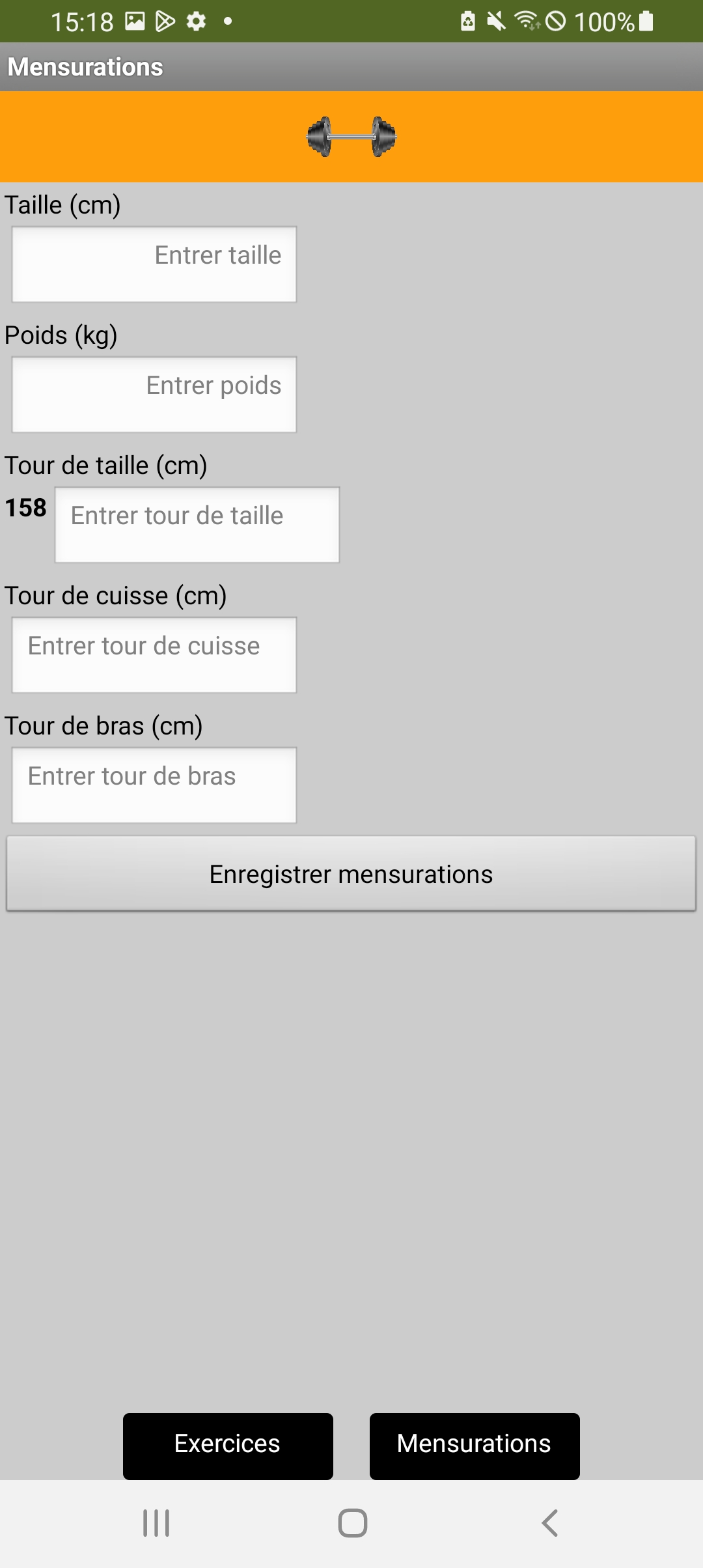Open the Mensurations bottom button
Screen dimensions: 703x1568
475,1446
